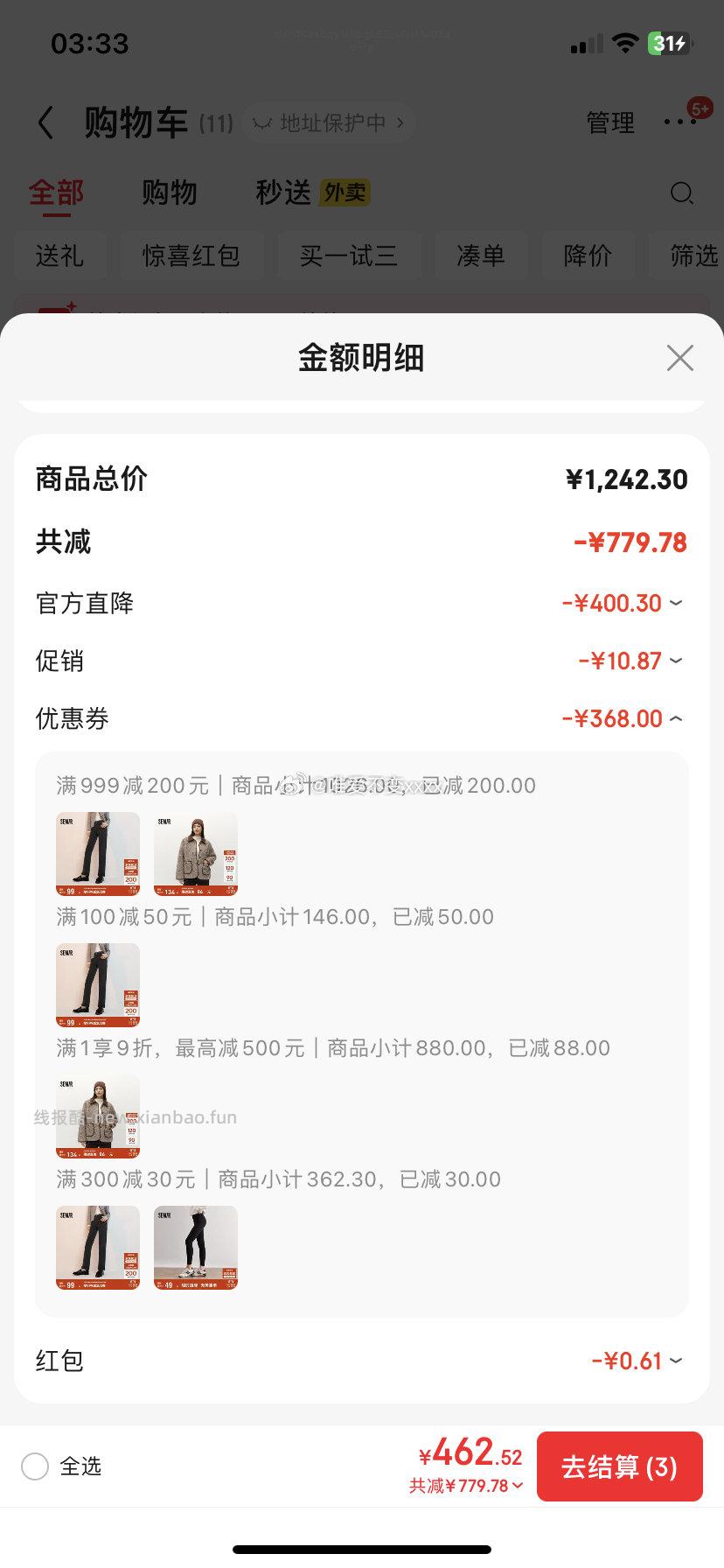
Task: Tap the black pants thumbnail under 满100减50 coupon
Action: pyautogui.click(x=97, y=984)
